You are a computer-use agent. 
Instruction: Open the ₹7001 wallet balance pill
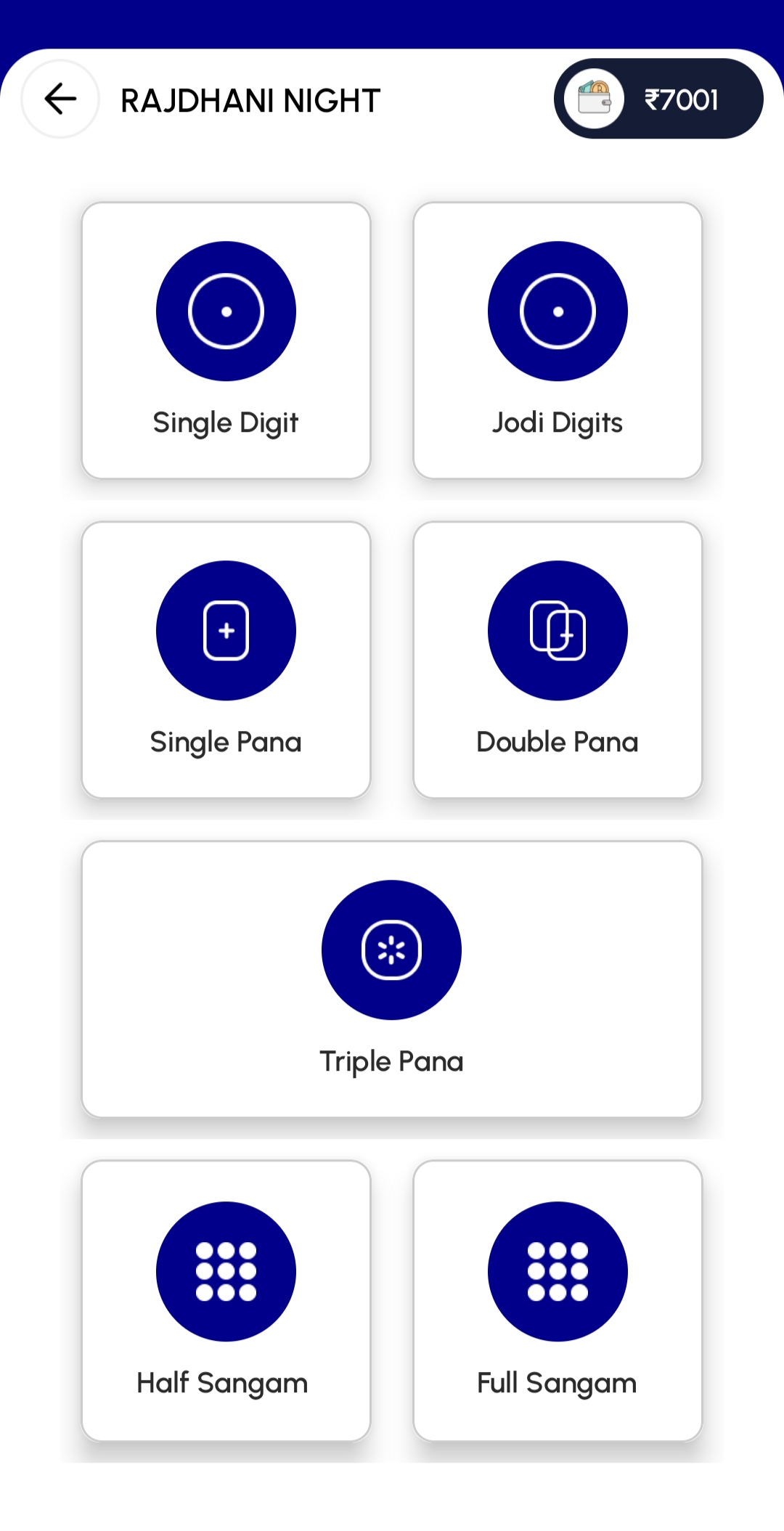657,100
